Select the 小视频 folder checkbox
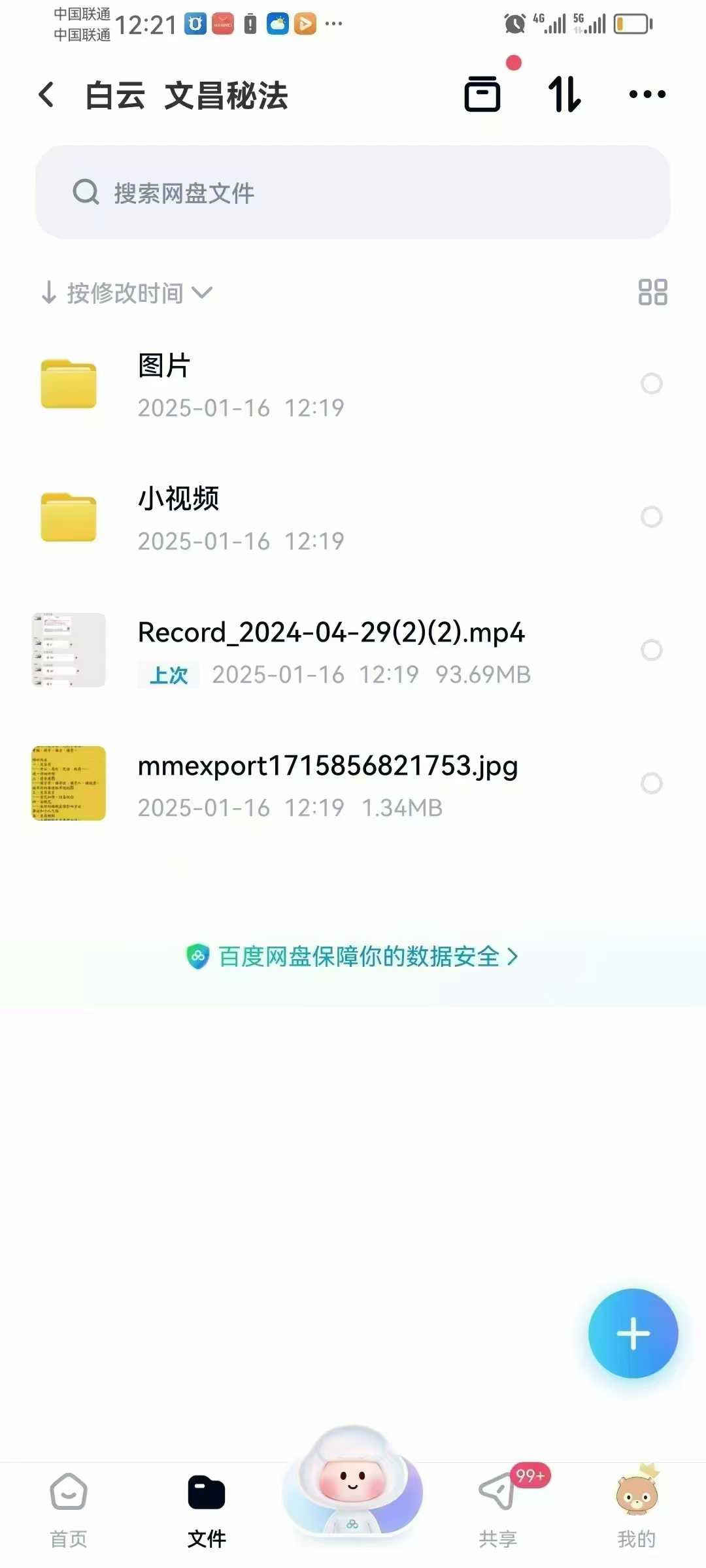706x1568 pixels. click(x=651, y=517)
